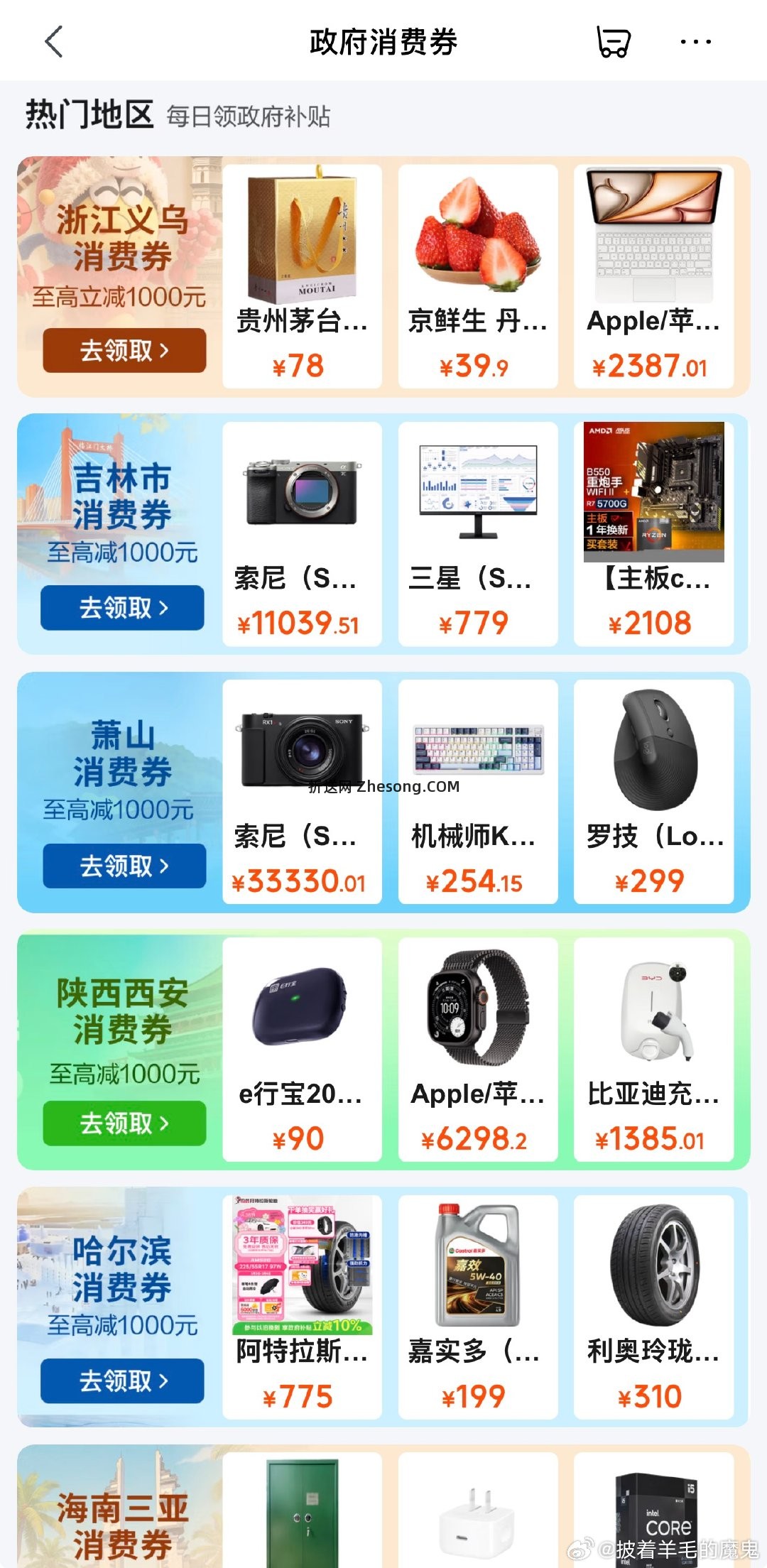The width and height of the screenshot is (767, 1568).
Task: View the BYD charger priced ¥1385.01
Action: click(654, 1012)
